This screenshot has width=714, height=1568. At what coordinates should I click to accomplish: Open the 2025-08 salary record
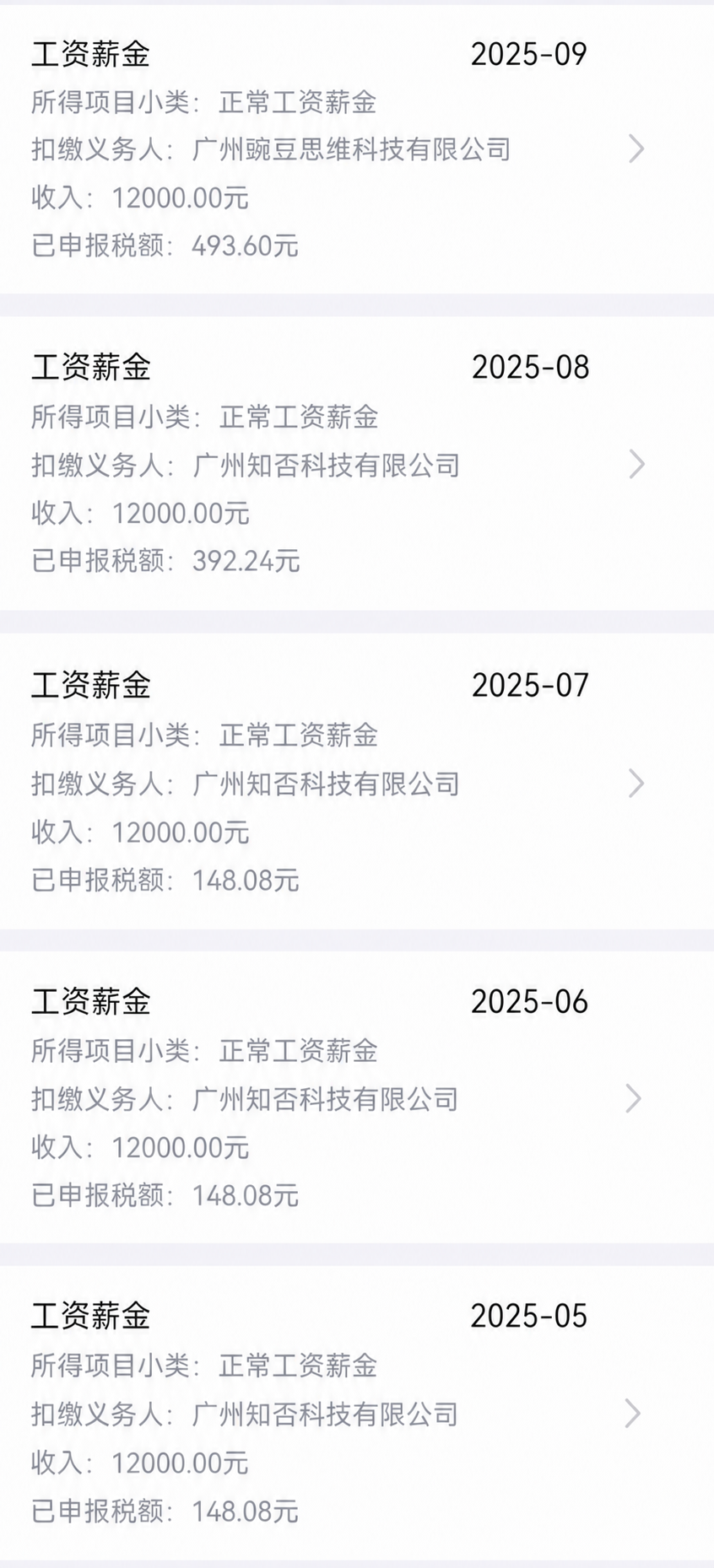point(357,463)
